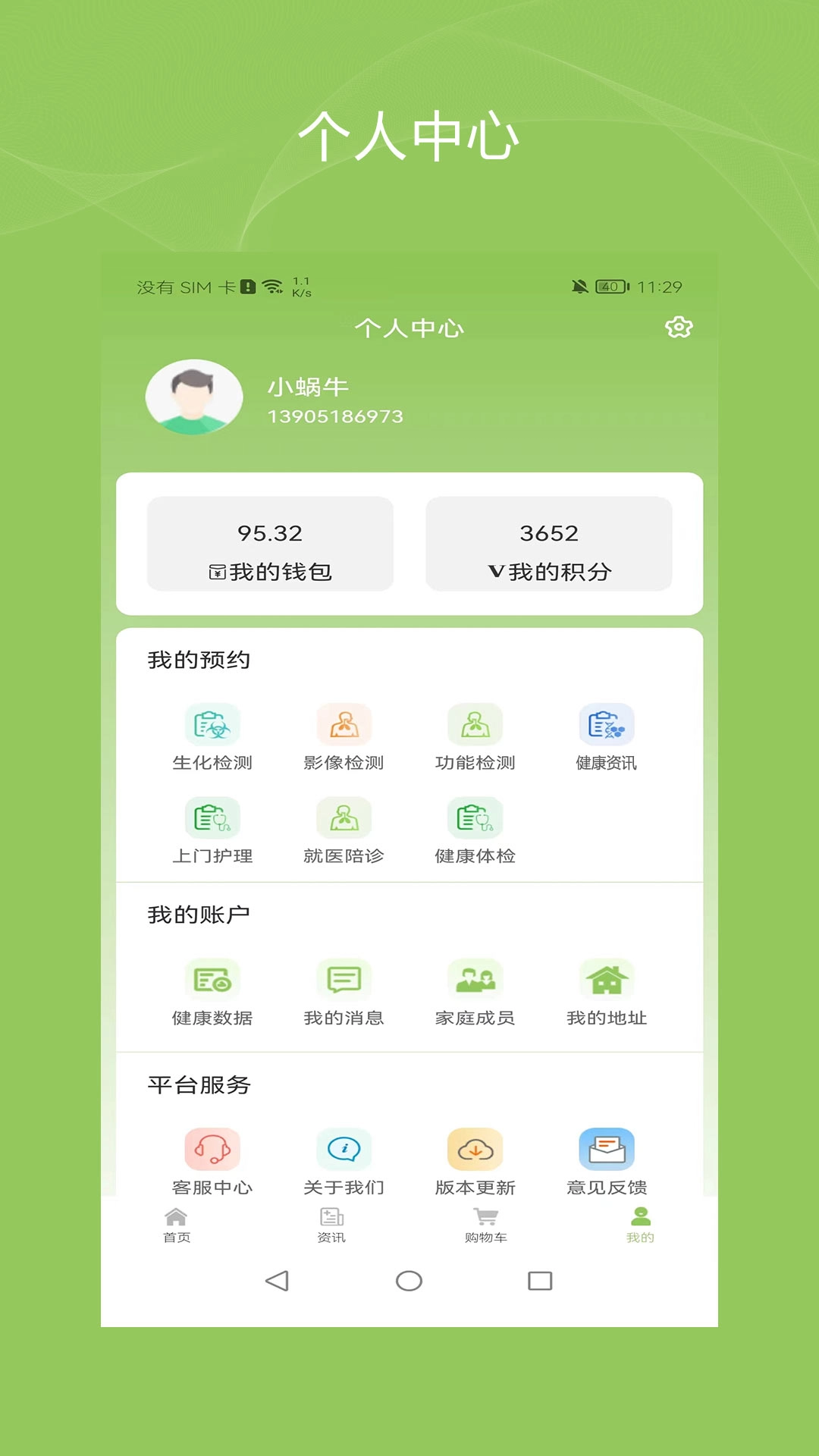819x1456 pixels.
Task: Tap the 健康数据 health data icon
Action: pyautogui.click(x=213, y=980)
